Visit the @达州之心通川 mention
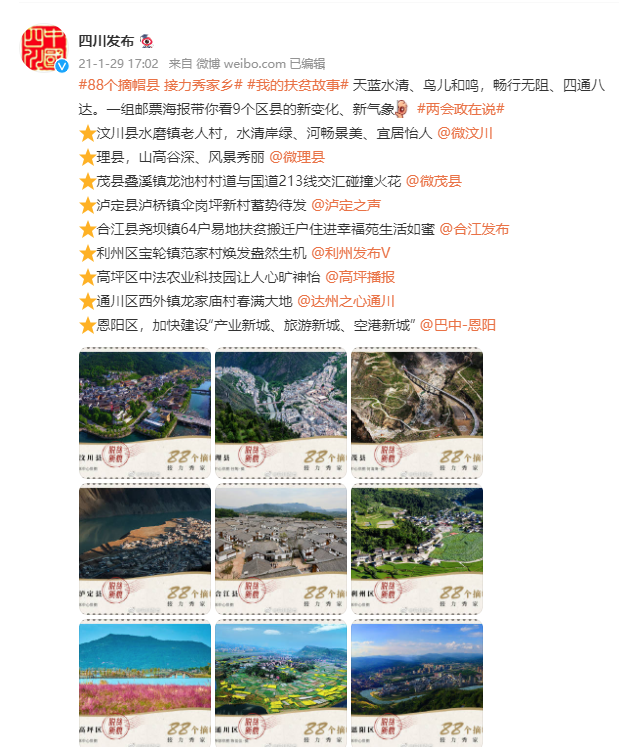Image resolution: width=636 pixels, height=747 pixels. (x=346, y=301)
